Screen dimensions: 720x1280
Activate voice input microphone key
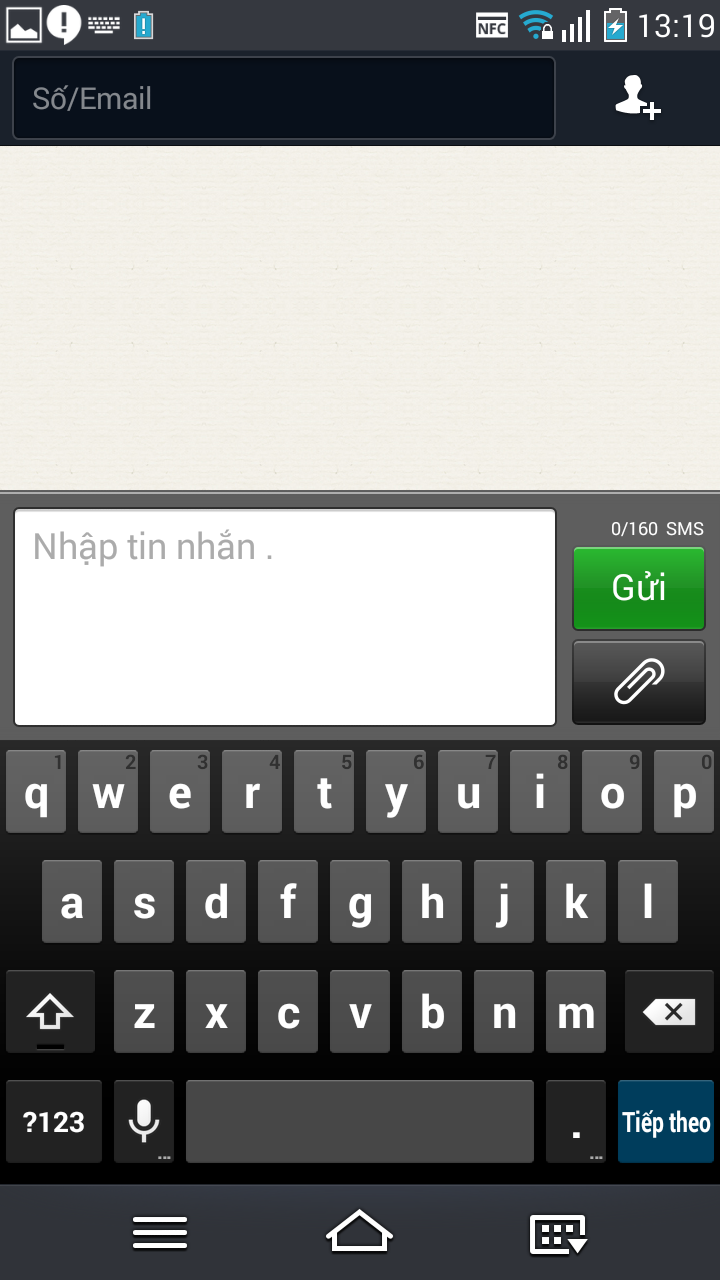144,1122
